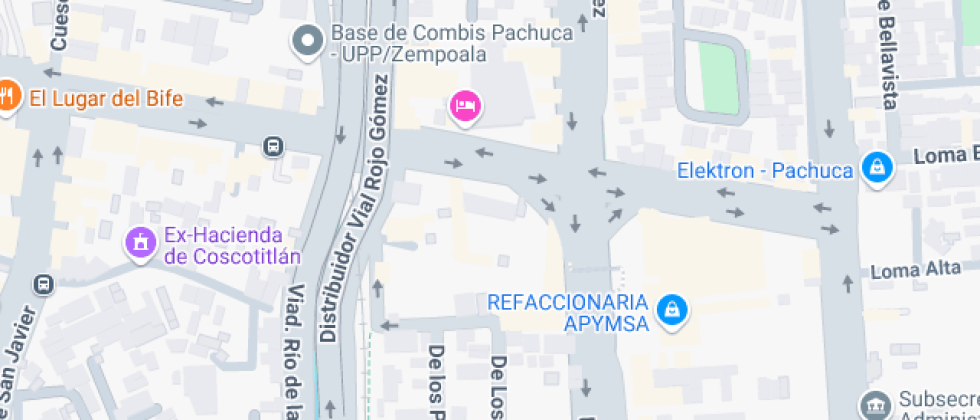Tap the pink hotel marker
The width and height of the screenshot is (980, 420).
click(x=465, y=105)
